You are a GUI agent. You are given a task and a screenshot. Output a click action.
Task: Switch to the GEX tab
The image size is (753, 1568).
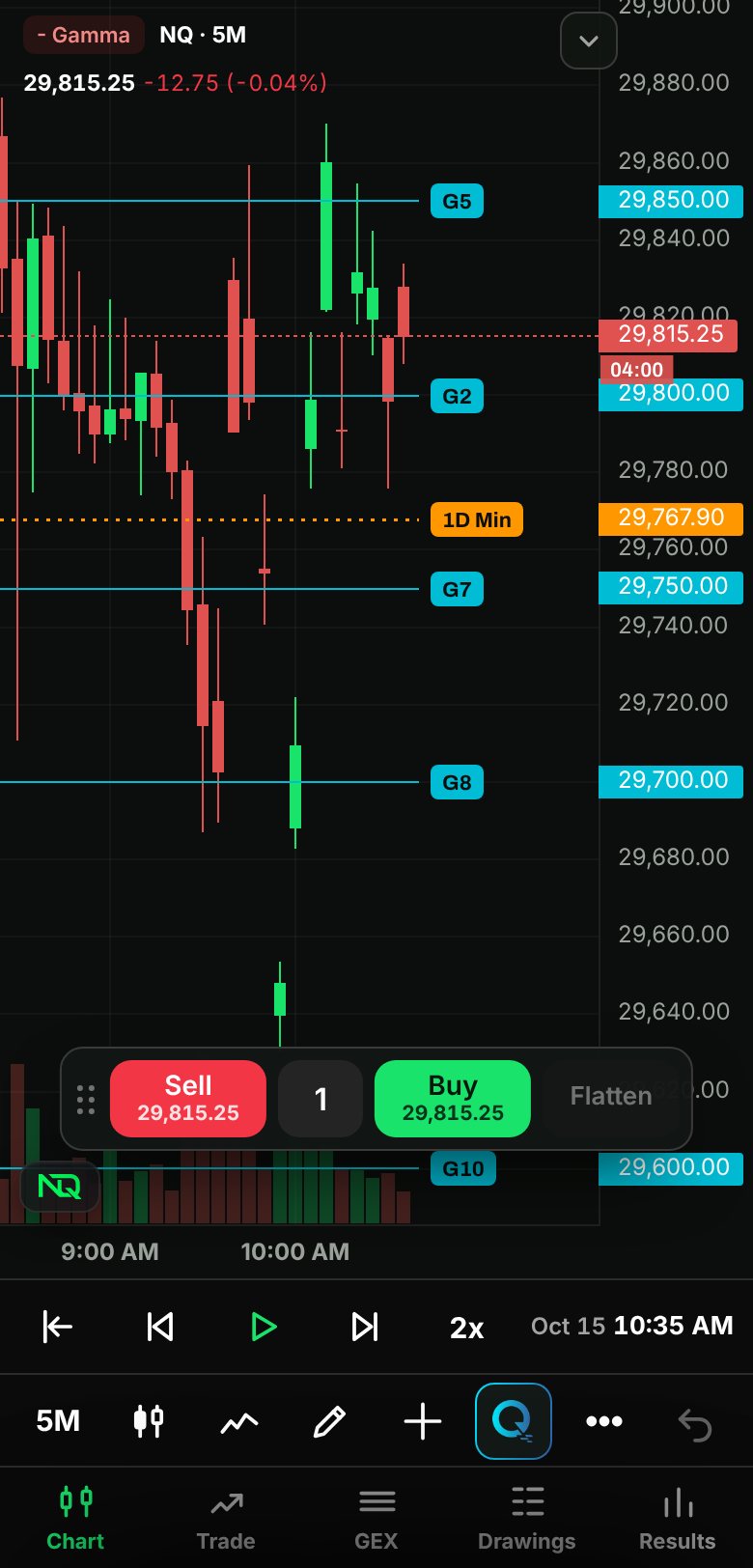376,1519
